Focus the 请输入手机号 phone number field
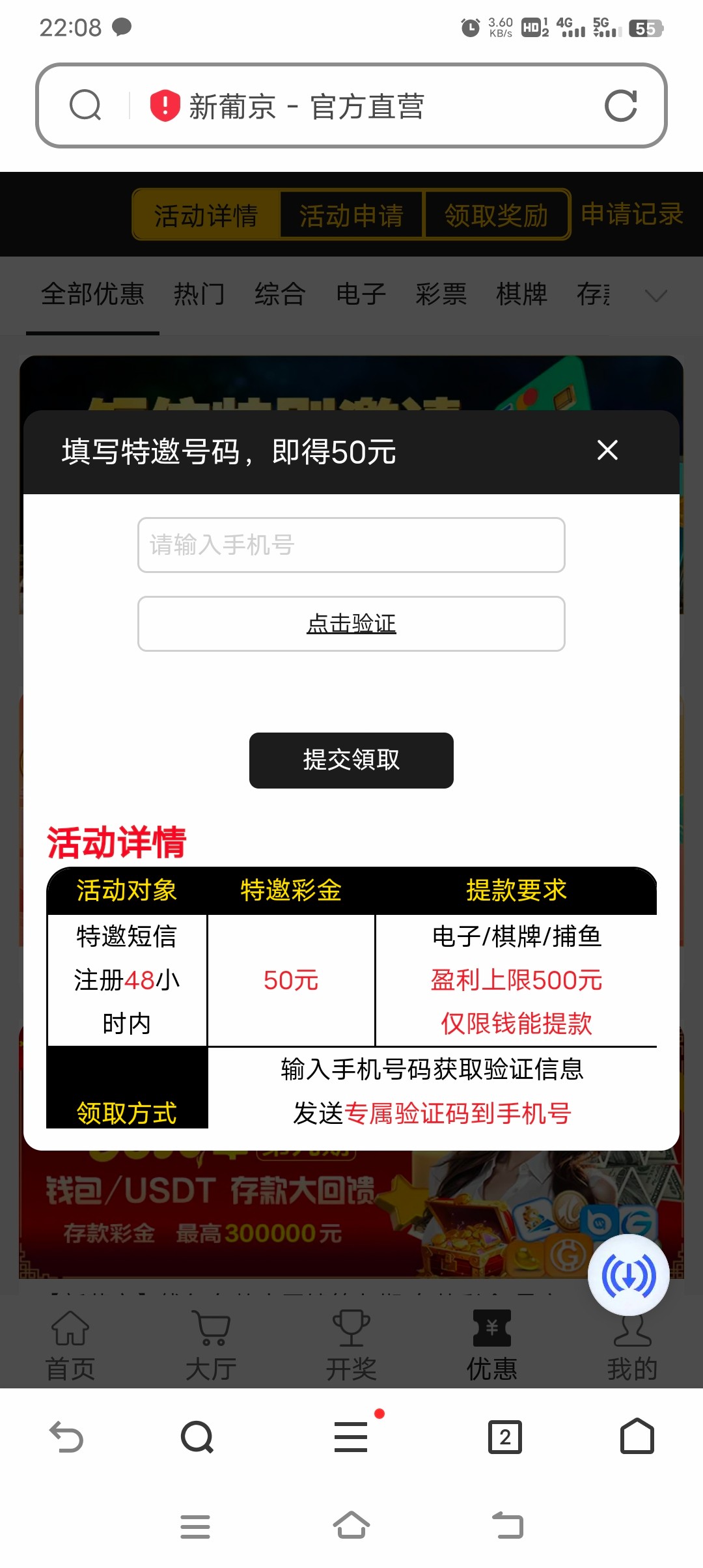 pos(351,545)
